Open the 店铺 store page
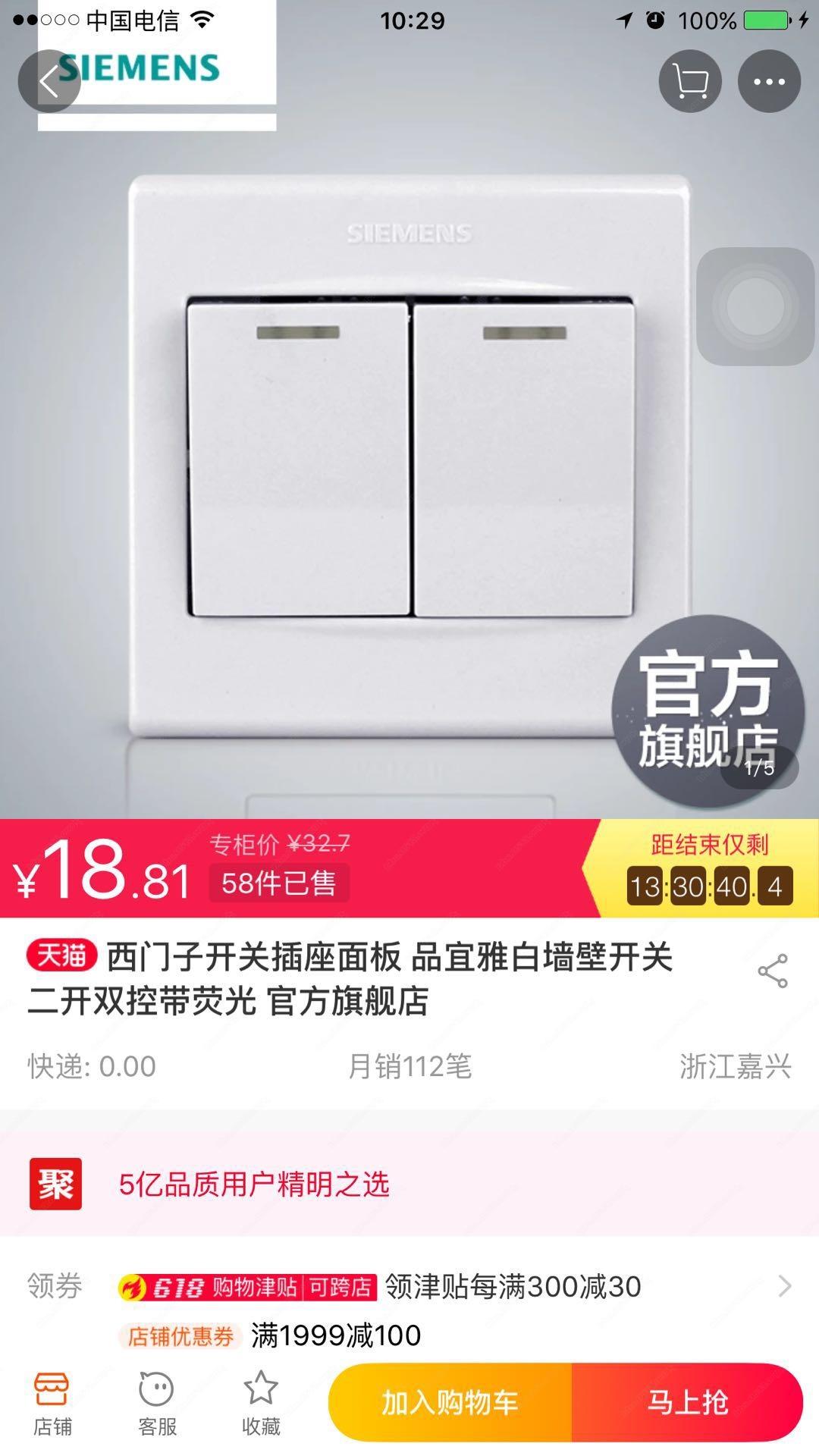 pyautogui.click(x=52, y=1404)
